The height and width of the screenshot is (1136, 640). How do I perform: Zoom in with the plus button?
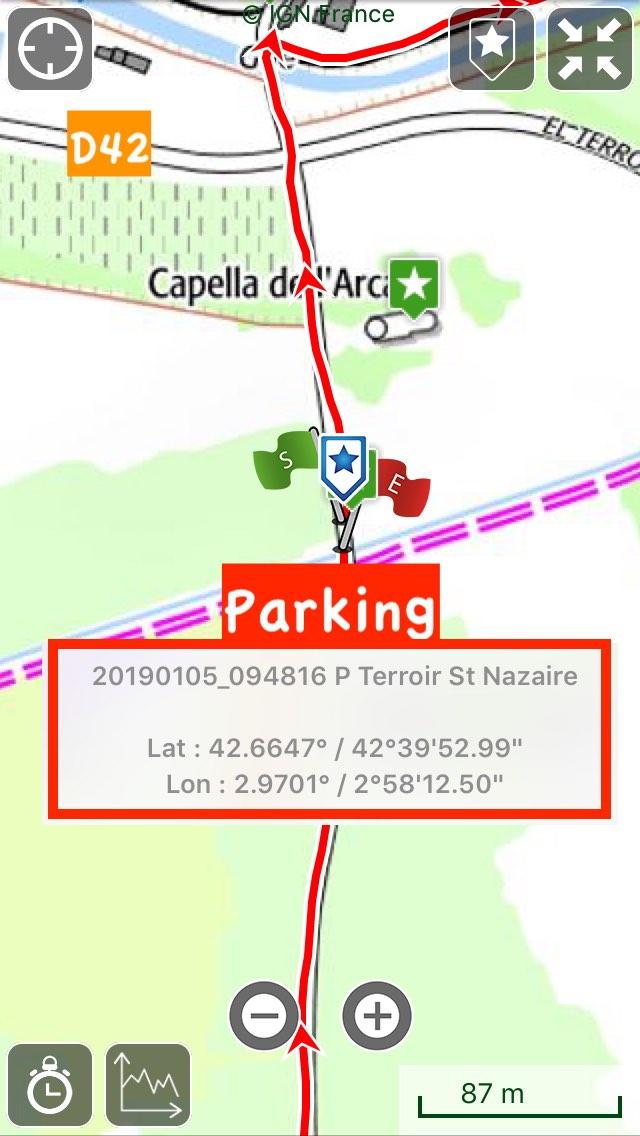377,1016
